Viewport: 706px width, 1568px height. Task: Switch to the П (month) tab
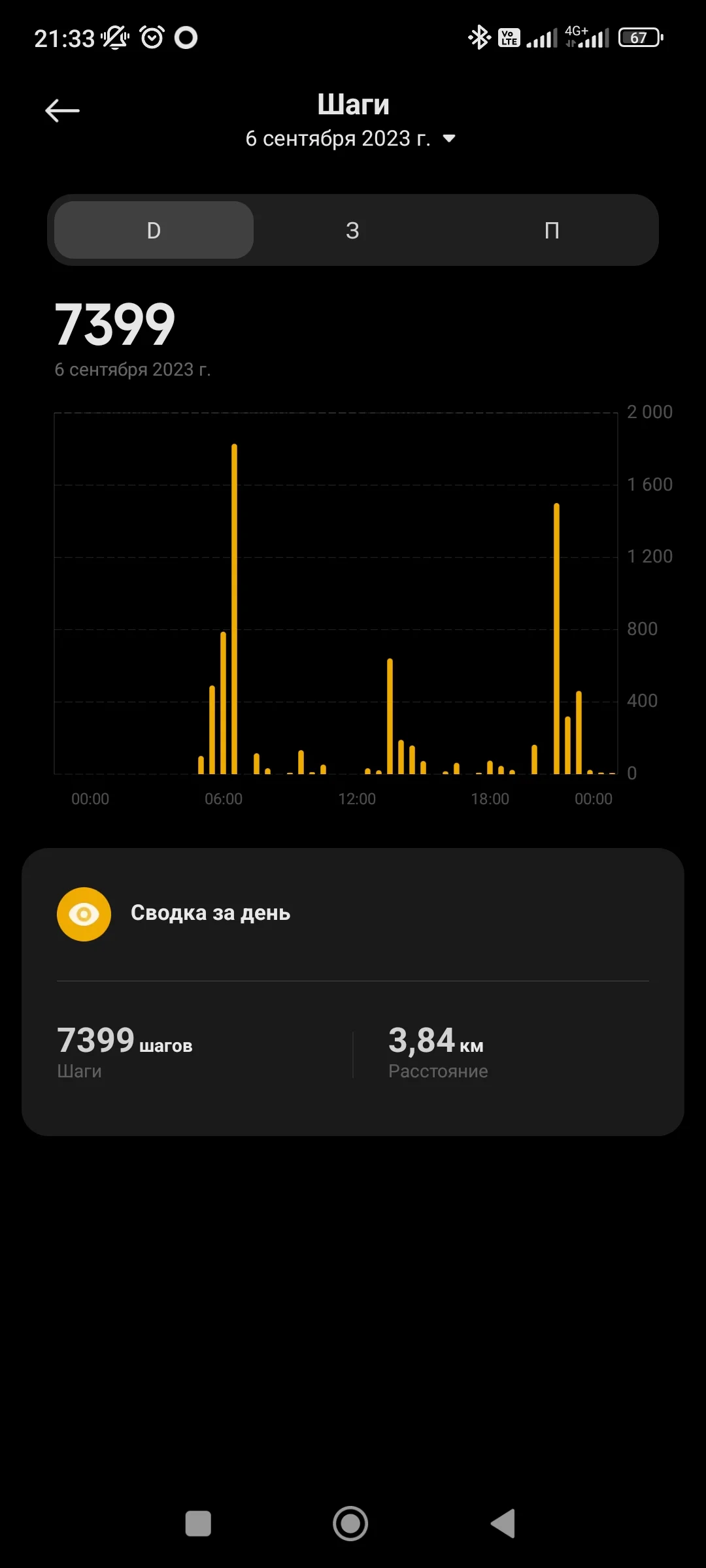(x=552, y=230)
